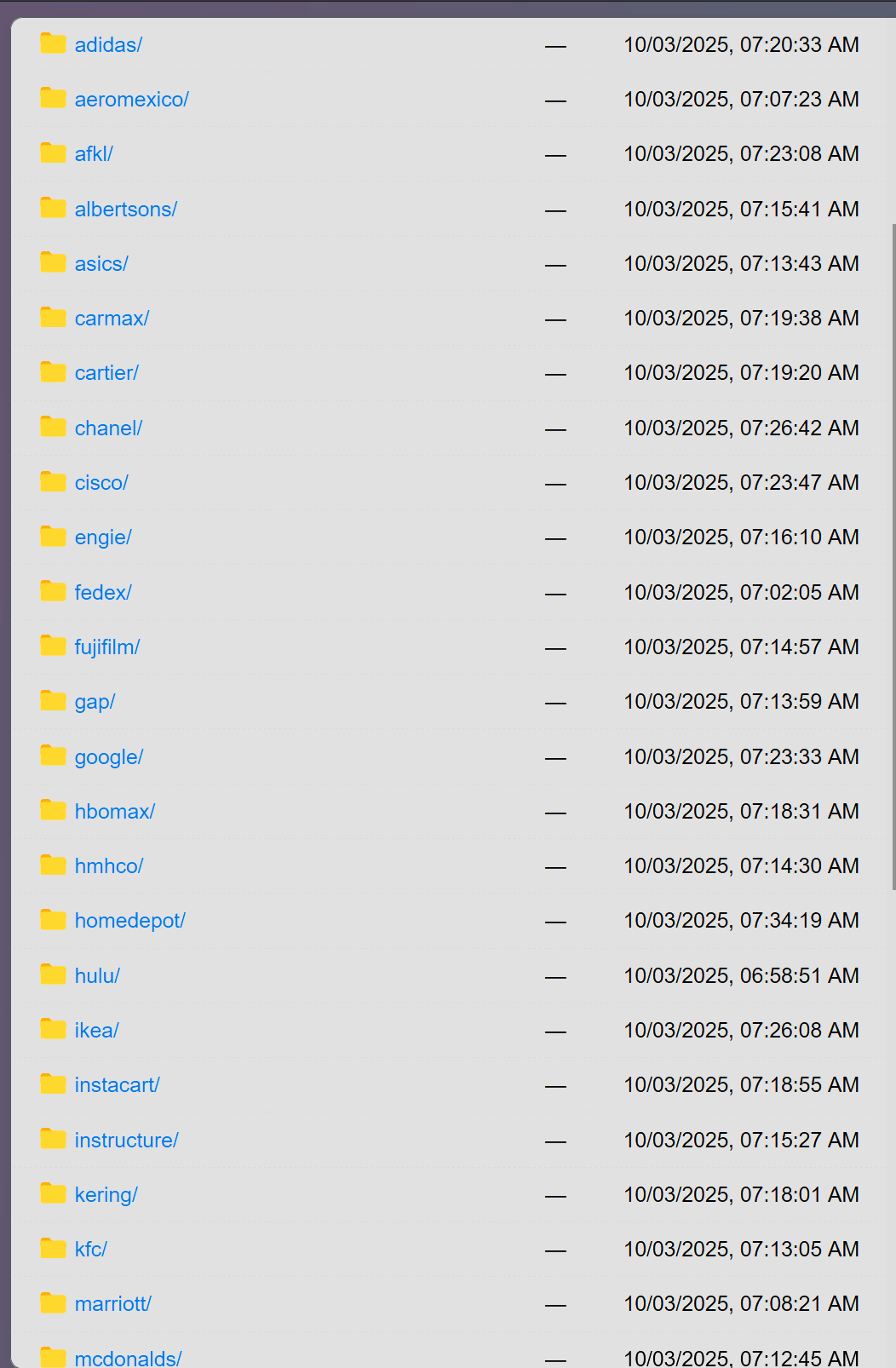Open the aeromexico/ folder link

[x=131, y=100]
